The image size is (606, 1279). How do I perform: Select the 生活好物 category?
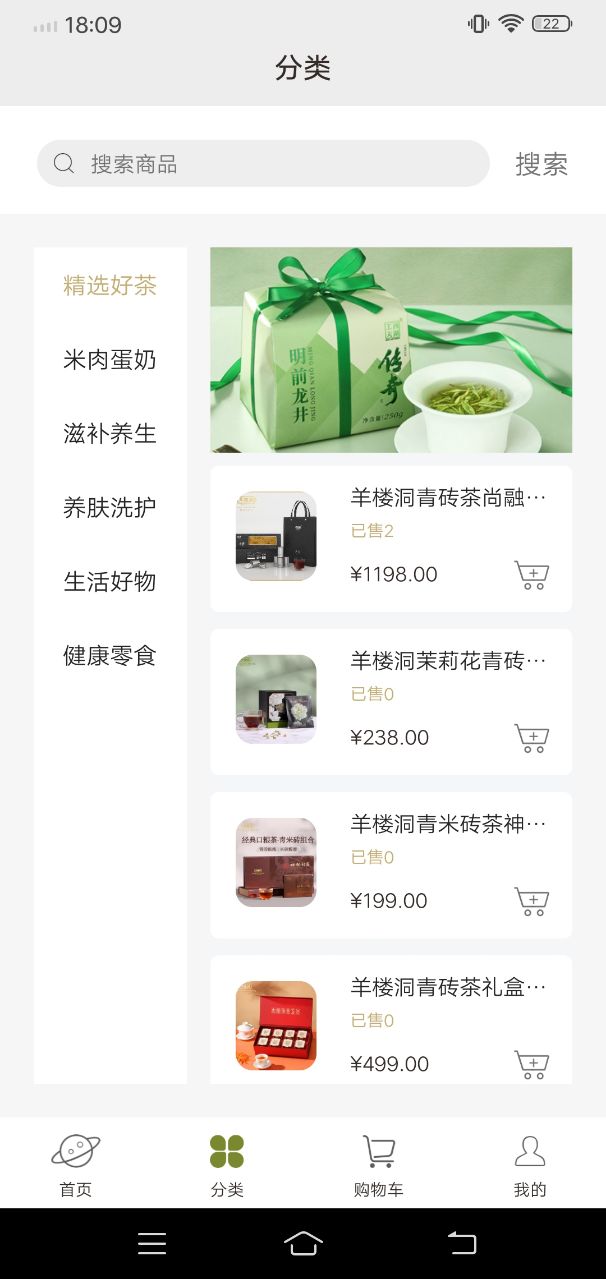pos(110,582)
